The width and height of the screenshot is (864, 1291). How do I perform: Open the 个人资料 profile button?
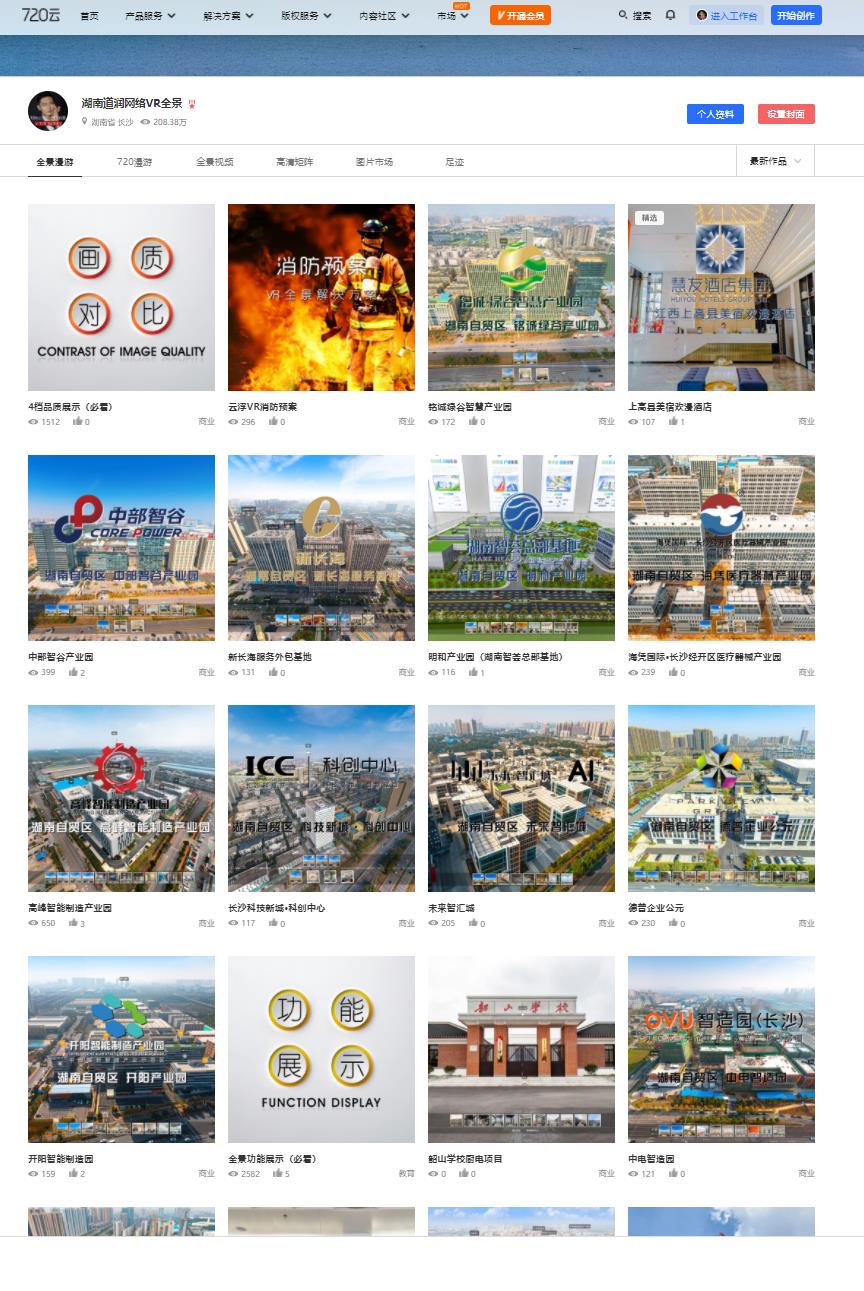click(715, 114)
